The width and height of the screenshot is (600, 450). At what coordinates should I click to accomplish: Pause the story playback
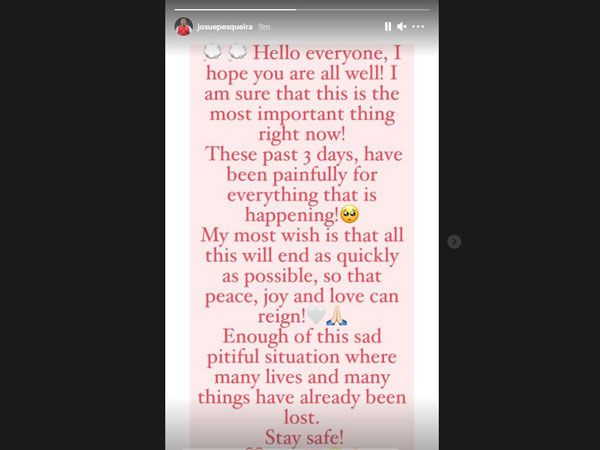coord(388,26)
